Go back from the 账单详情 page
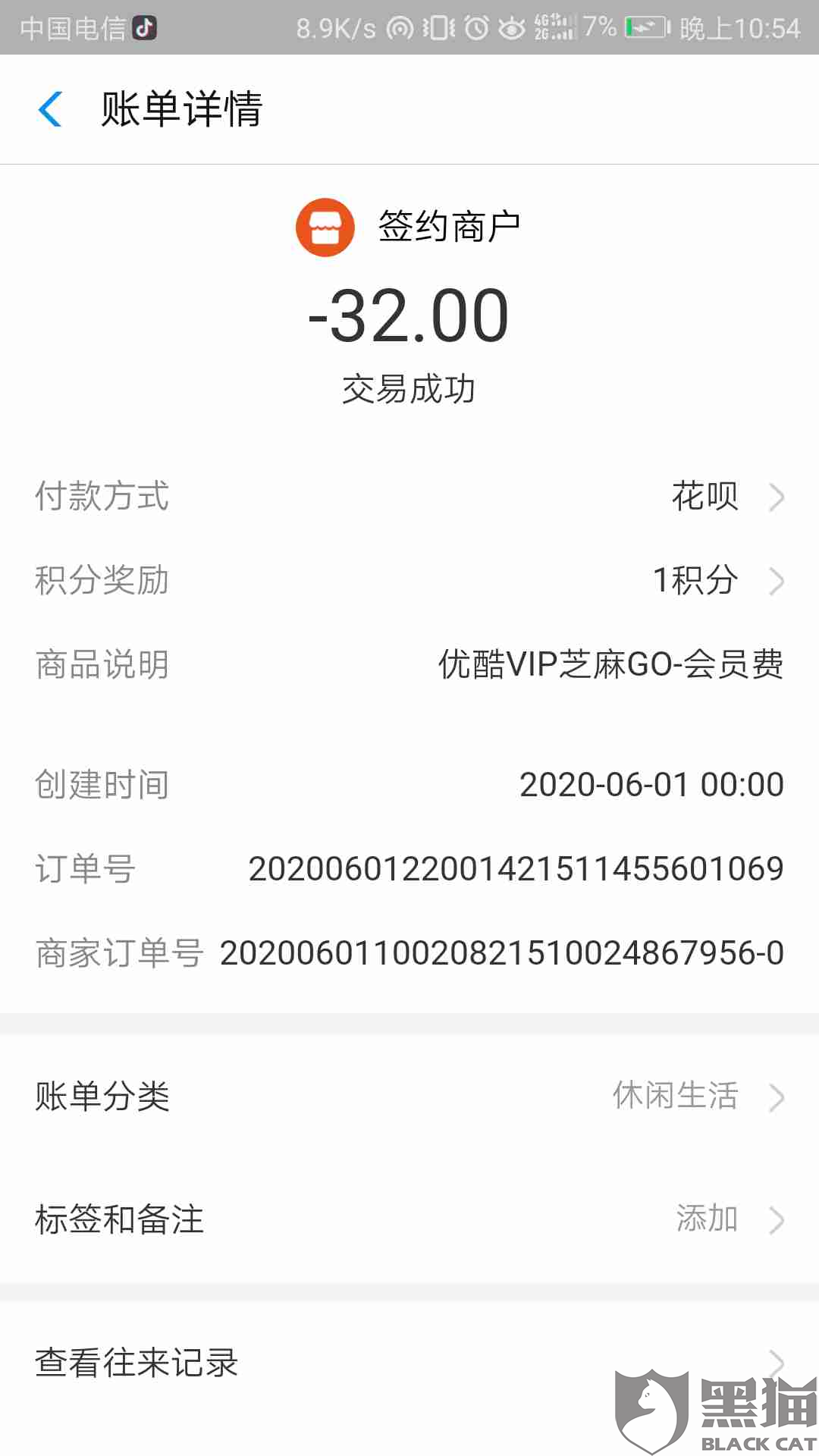 50,109
